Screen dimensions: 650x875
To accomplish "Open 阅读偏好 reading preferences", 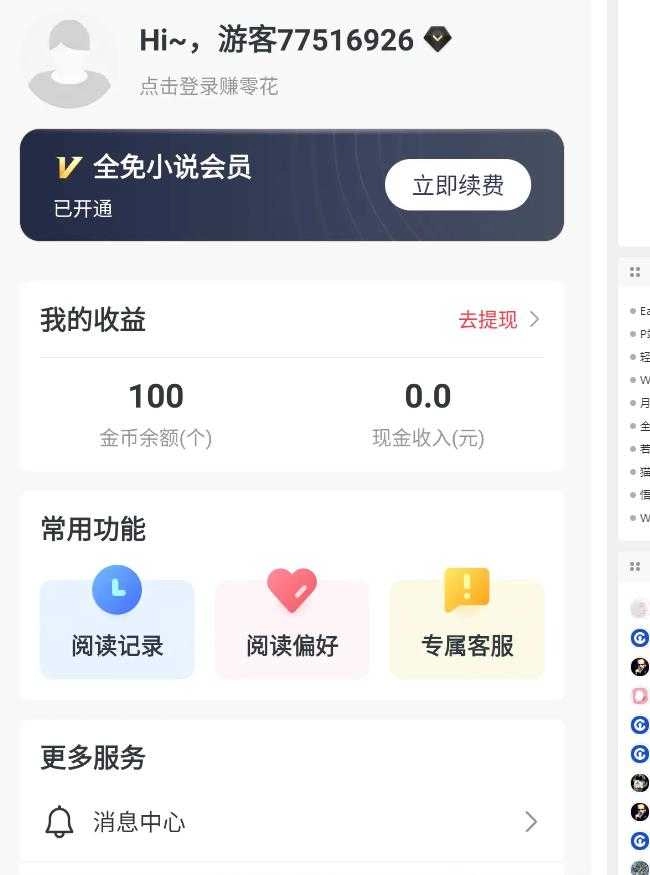I will tap(292, 630).
